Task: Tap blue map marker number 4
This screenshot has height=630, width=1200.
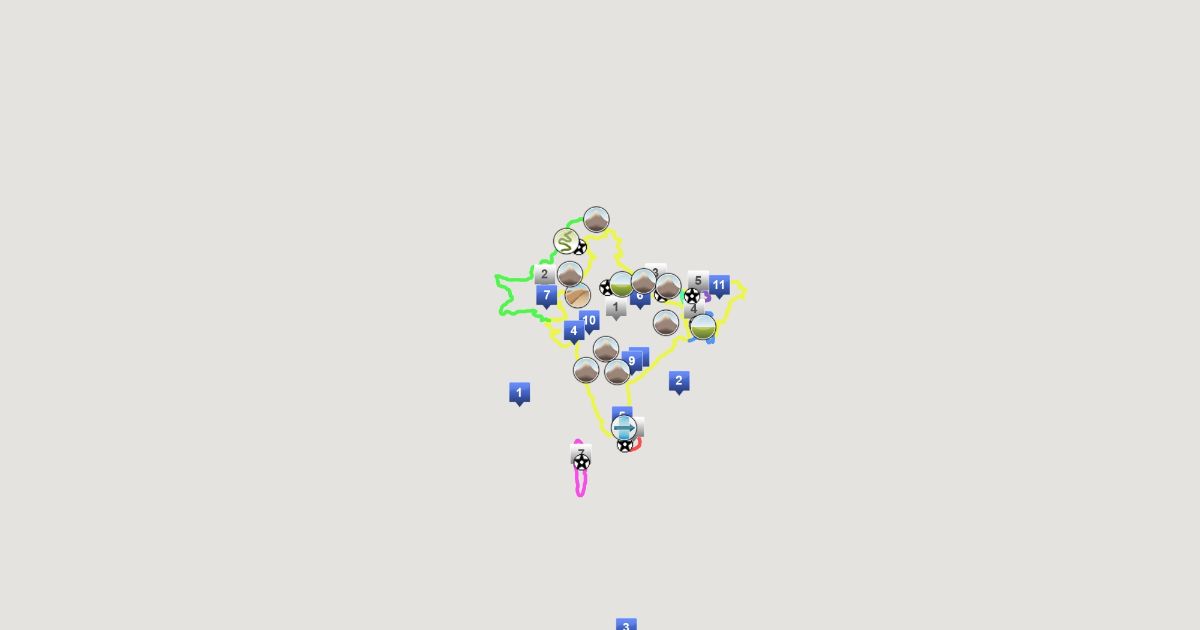Action: (573, 331)
